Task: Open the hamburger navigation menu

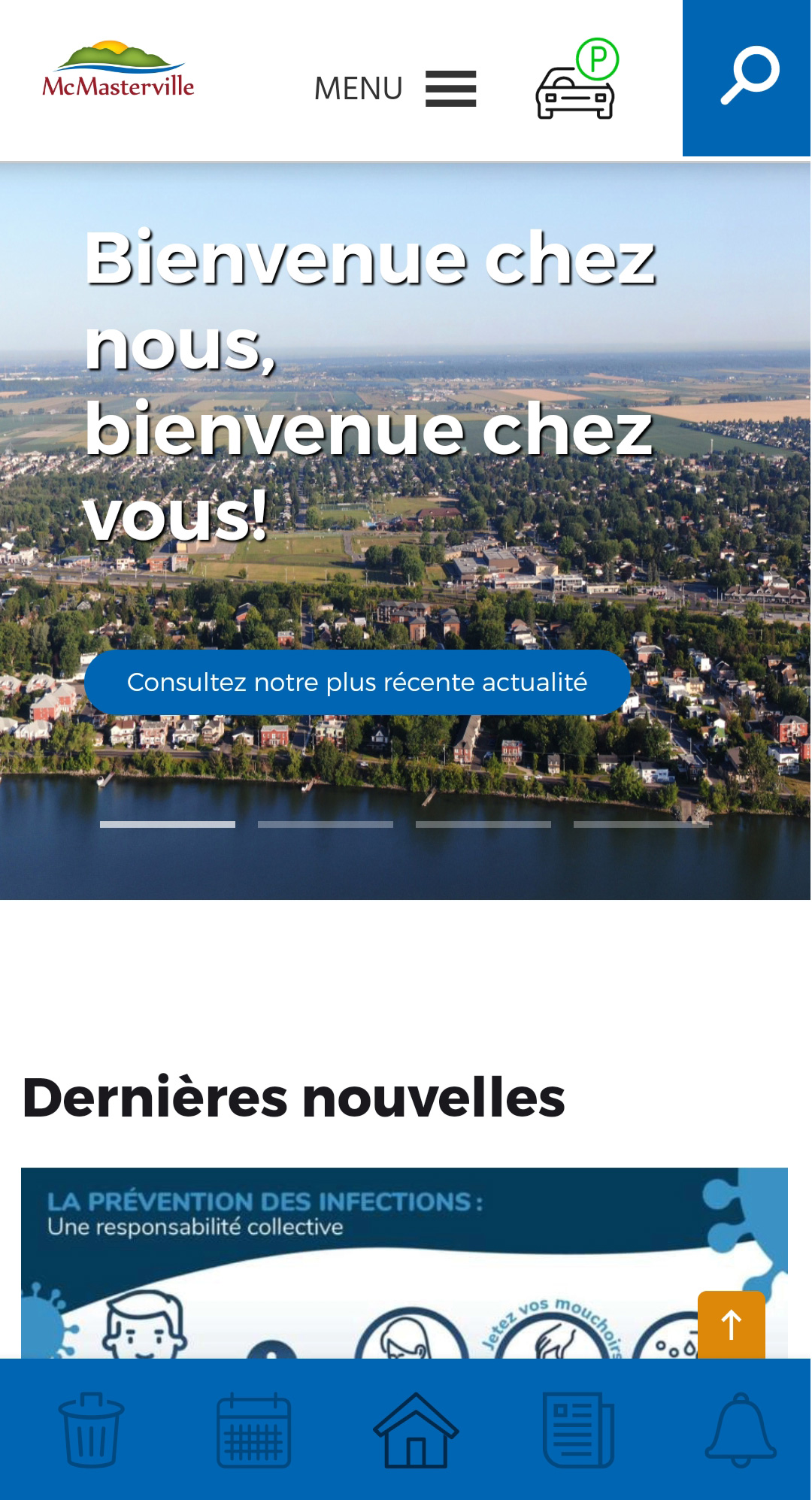Action: 450,86
